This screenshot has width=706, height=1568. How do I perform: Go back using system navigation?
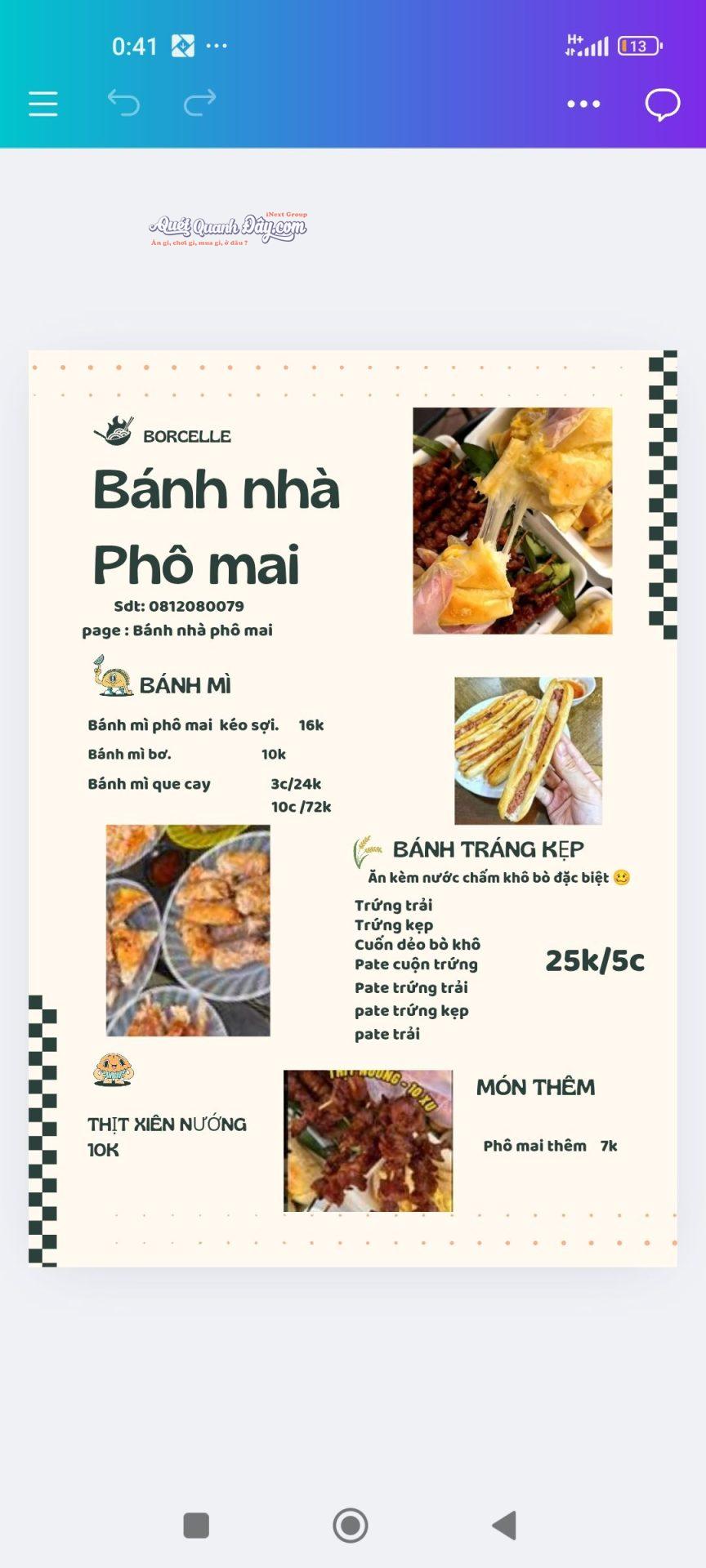tap(504, 1525)
